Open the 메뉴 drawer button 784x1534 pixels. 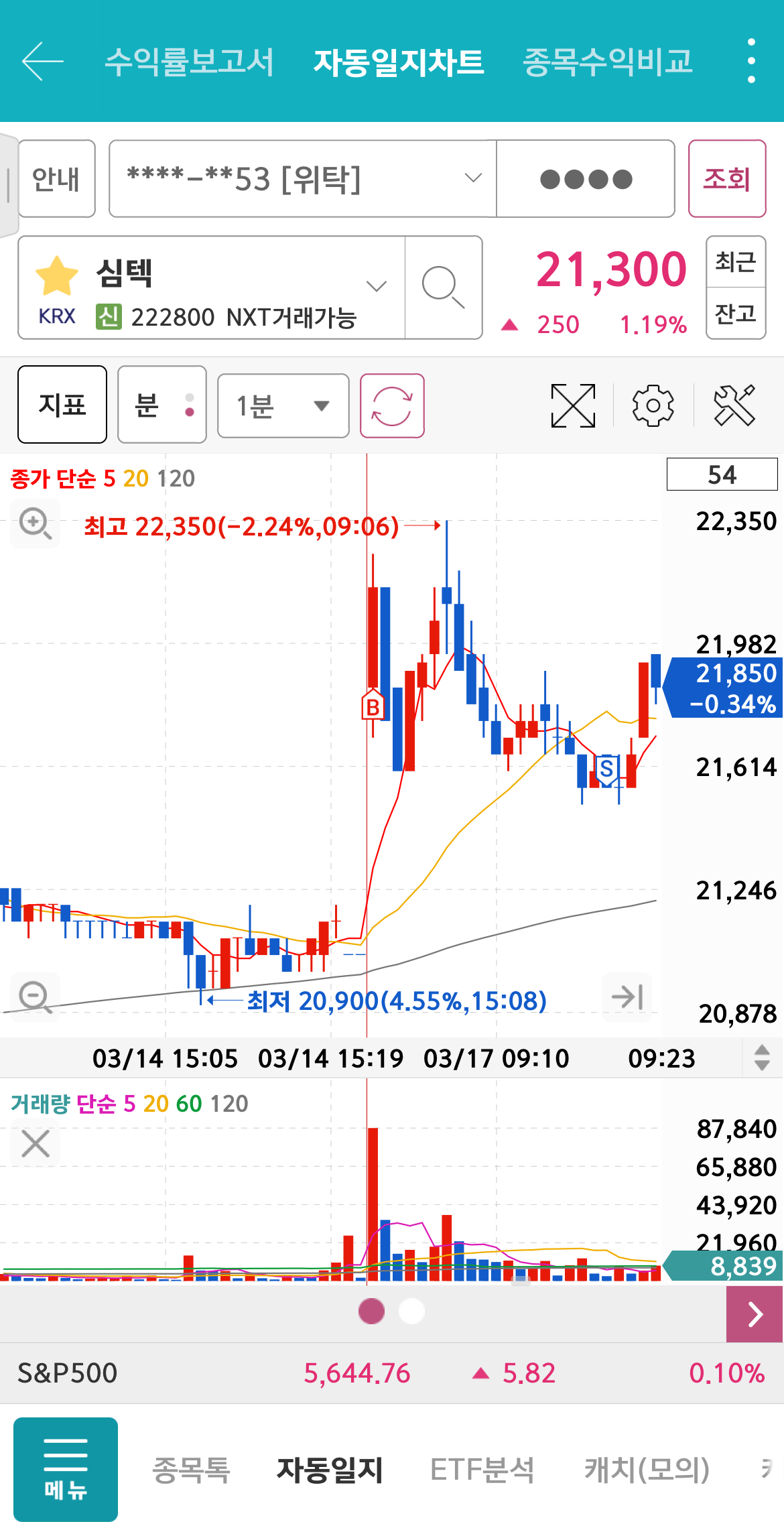(66, 1469)
